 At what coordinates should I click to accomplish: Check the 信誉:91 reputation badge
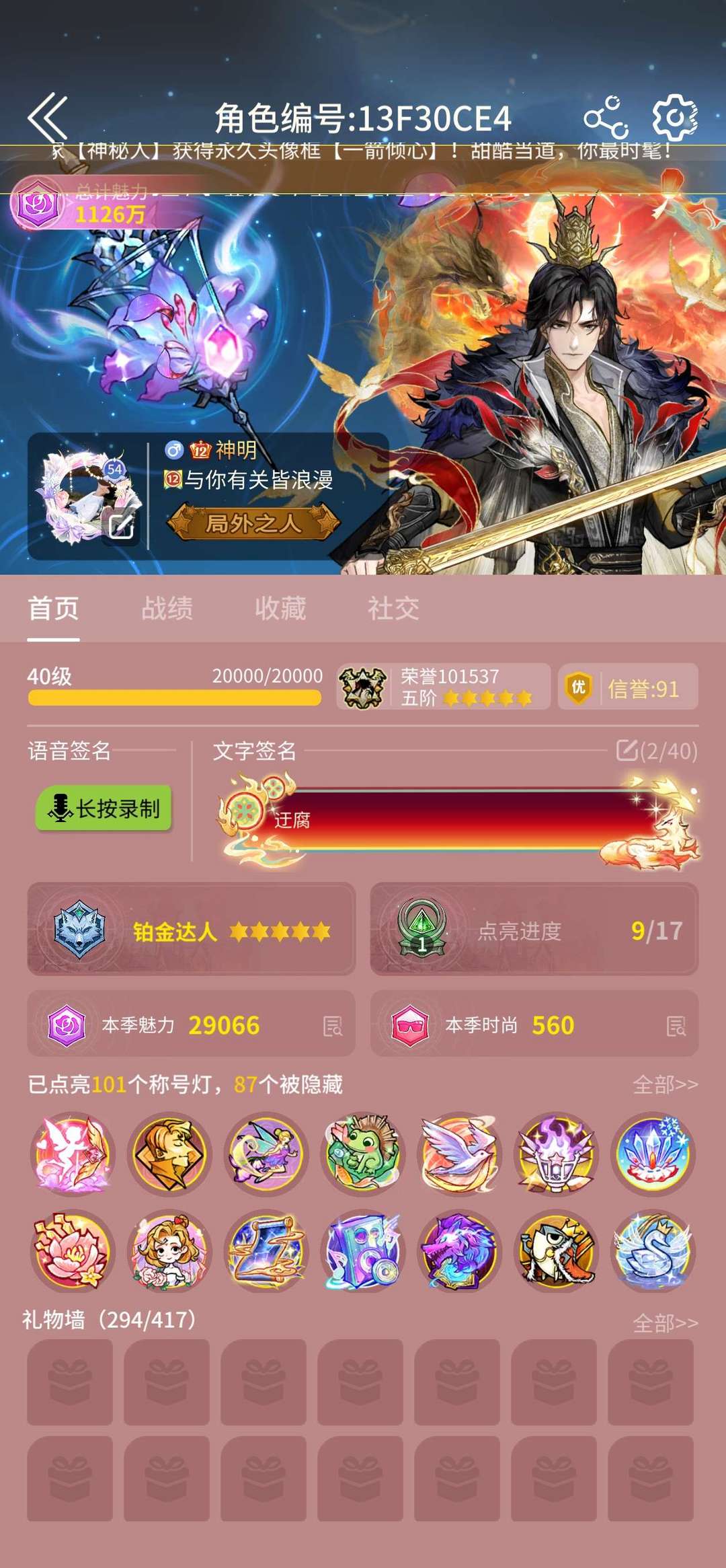pyautogui.click(x=628, y=687)
